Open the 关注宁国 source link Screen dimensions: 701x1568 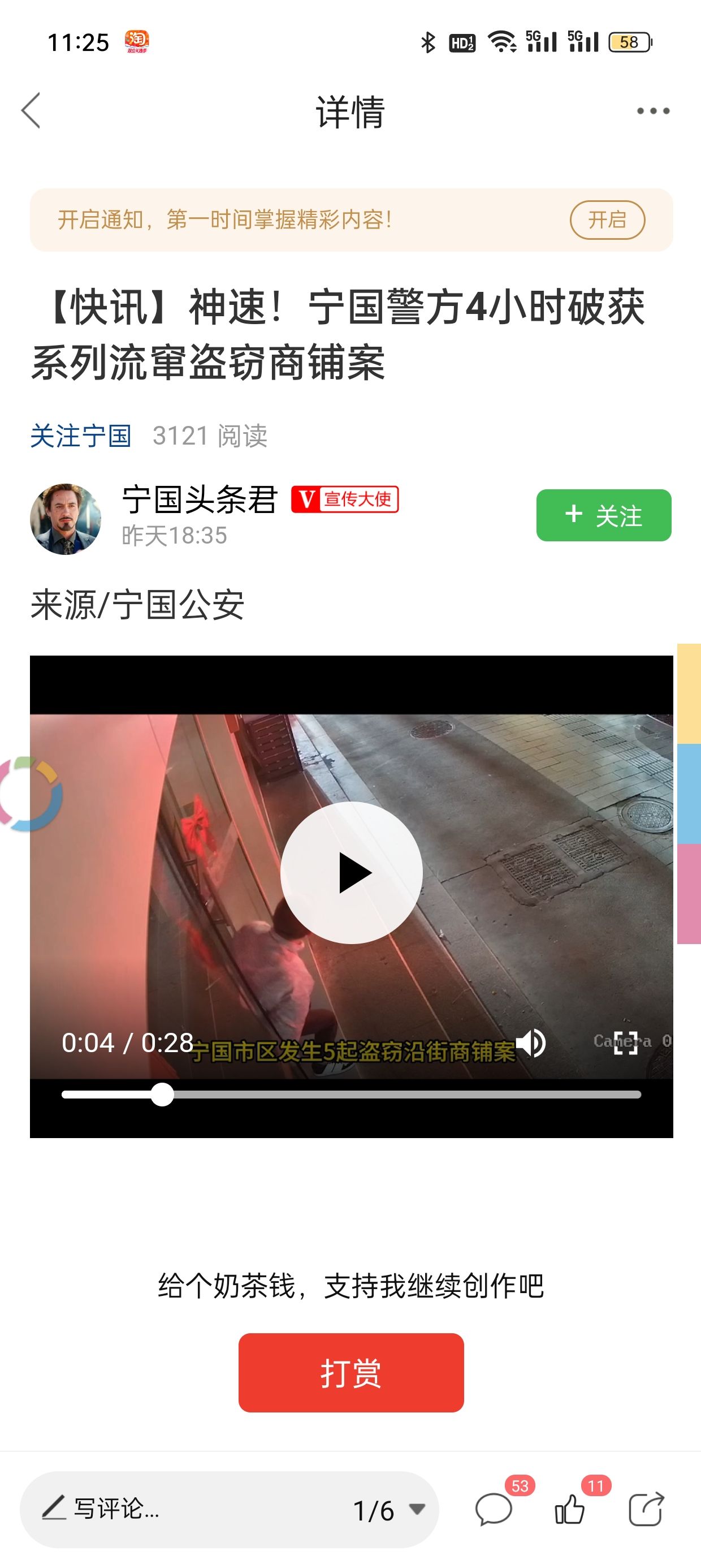click(x=81, y=436)
